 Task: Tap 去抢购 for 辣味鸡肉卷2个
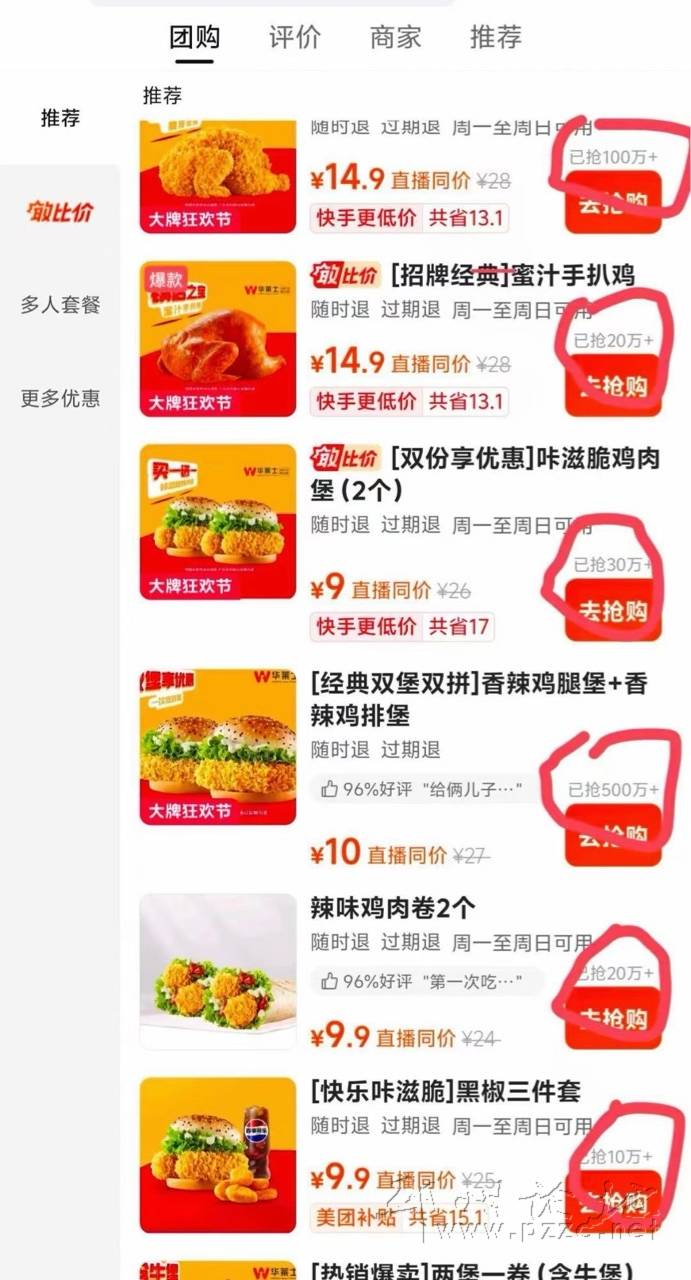tap(613, 1019)
